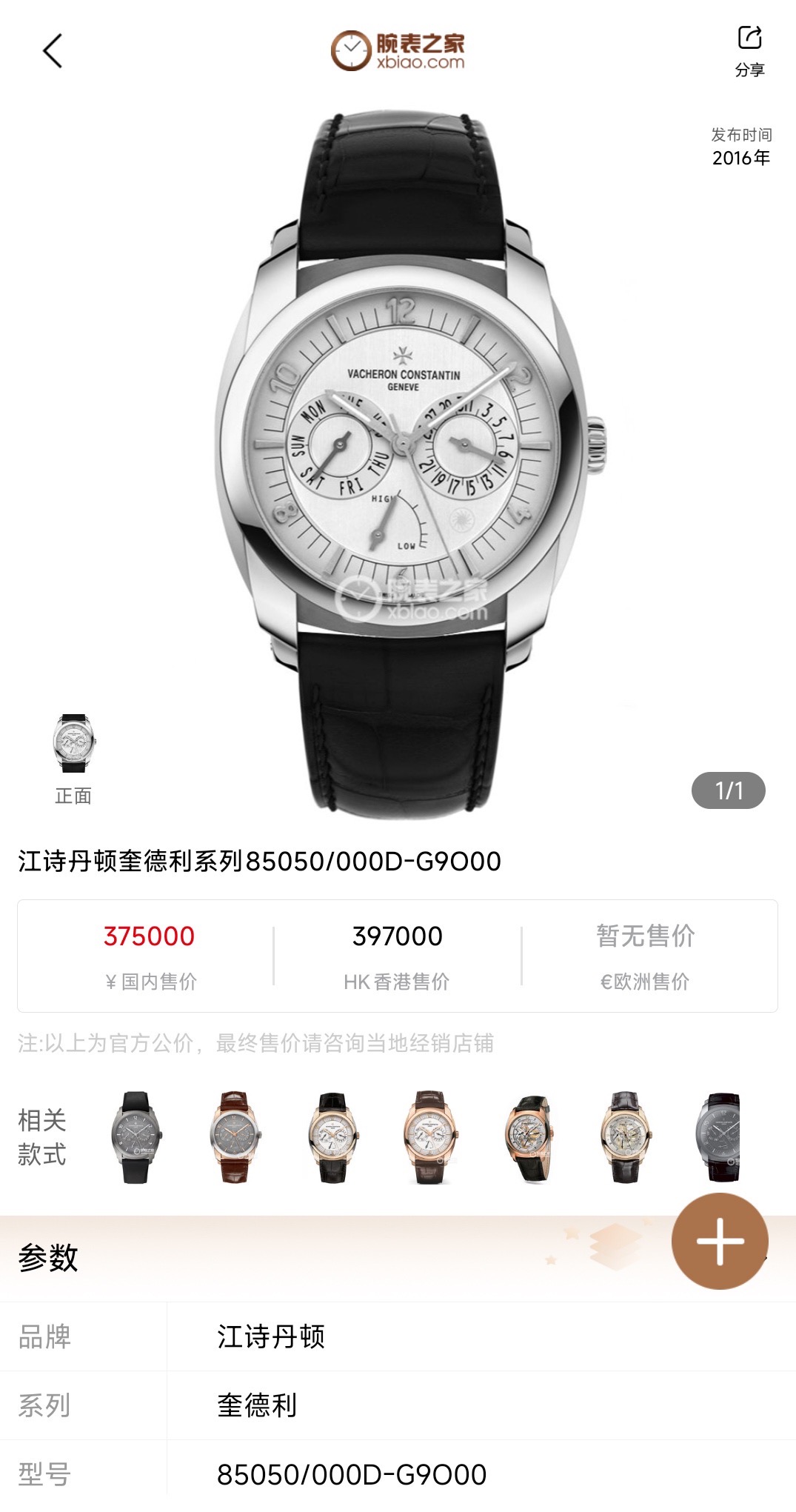The image size is (796, 1512).
Task: Open the tilted skeleton-dial related watch
Action: point(529,1136)
